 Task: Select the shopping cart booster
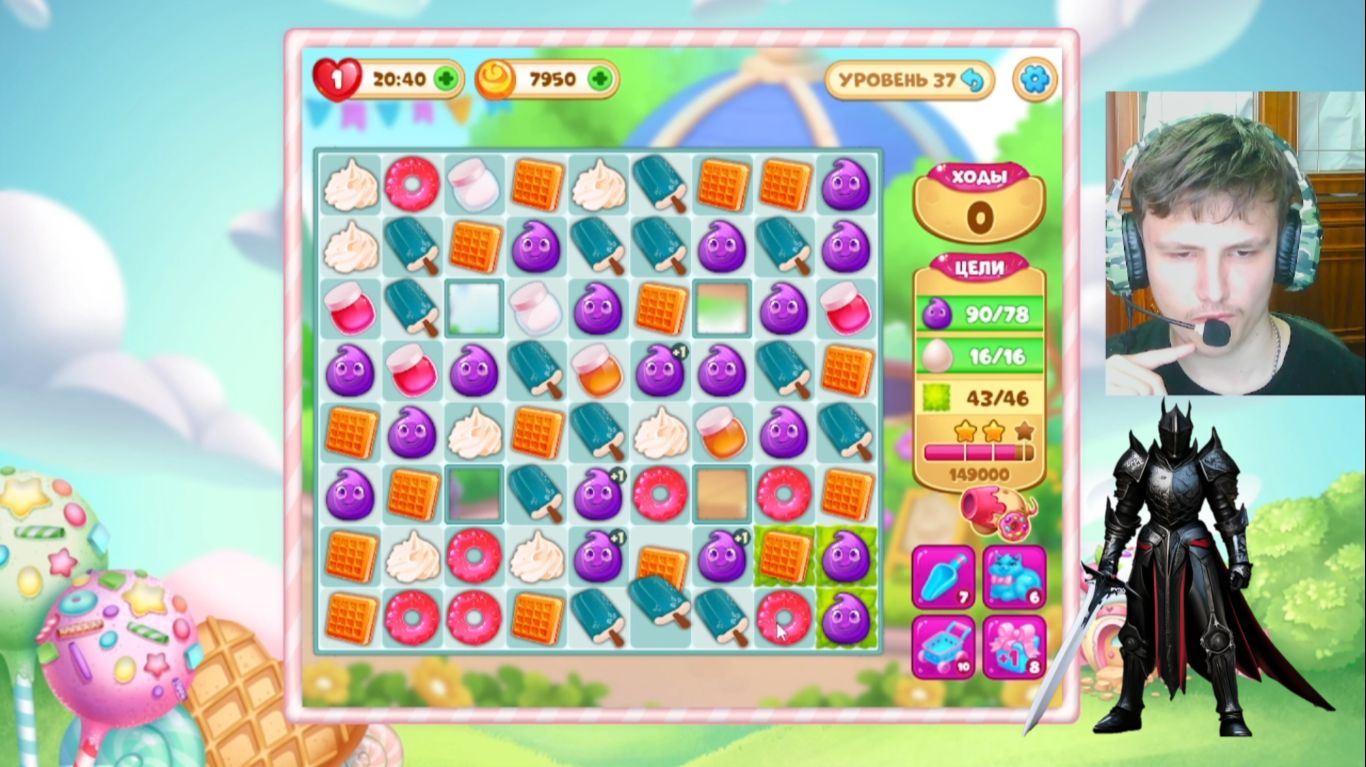(x=942, y=646)
